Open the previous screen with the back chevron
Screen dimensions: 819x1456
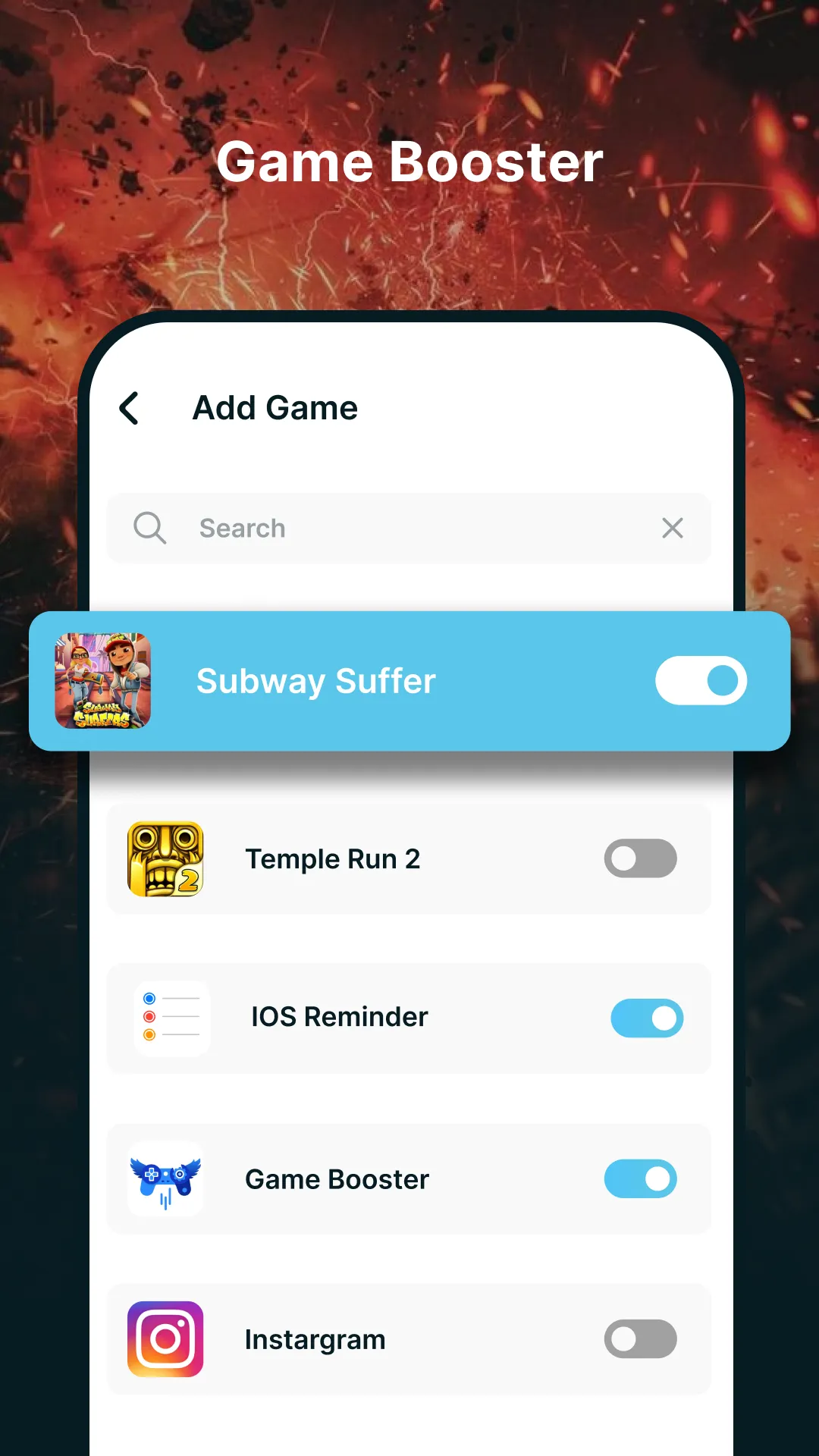130,407
